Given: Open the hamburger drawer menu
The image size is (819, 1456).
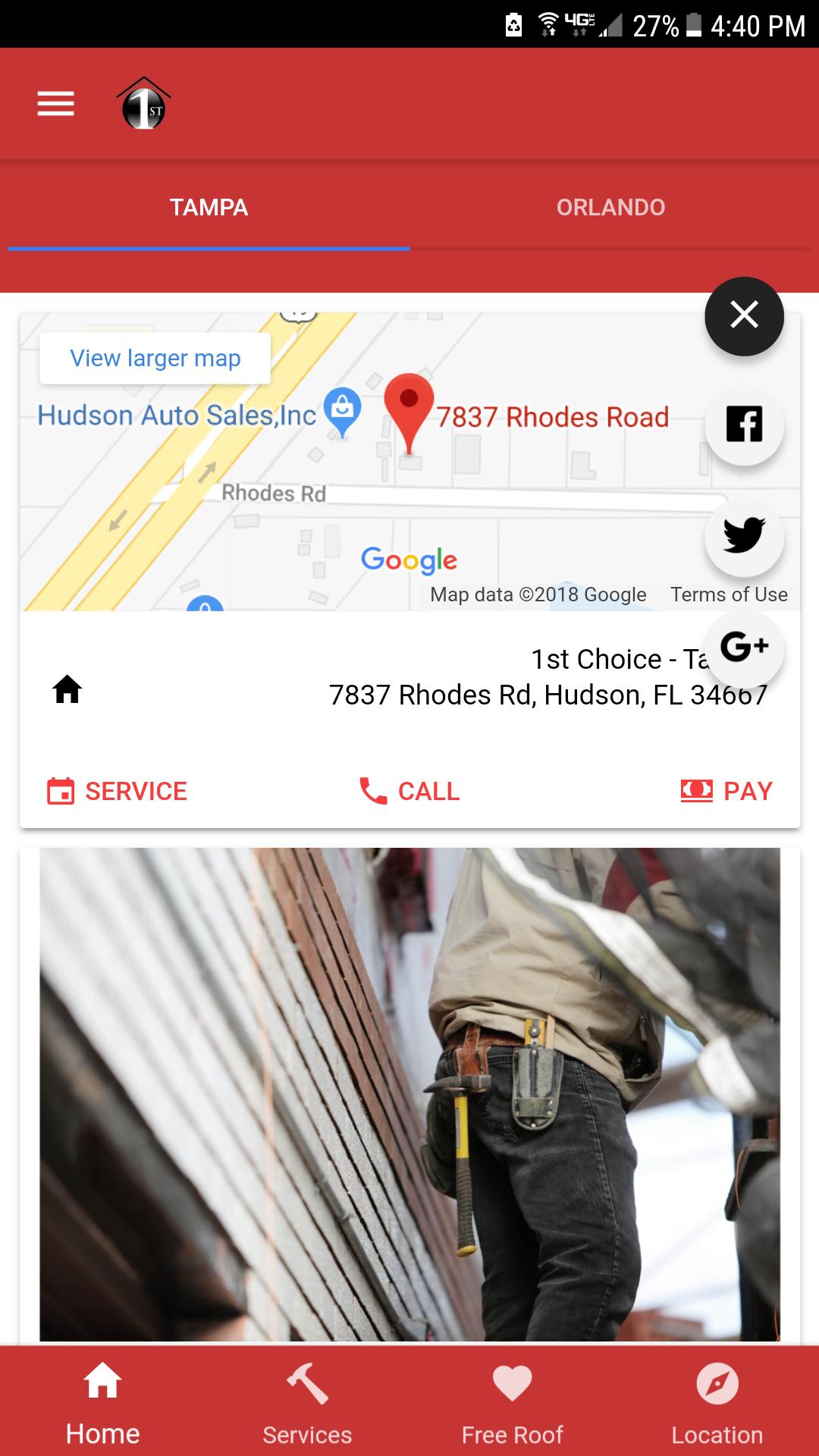Looking at the screenshot, I should click(x=56, y=103).
